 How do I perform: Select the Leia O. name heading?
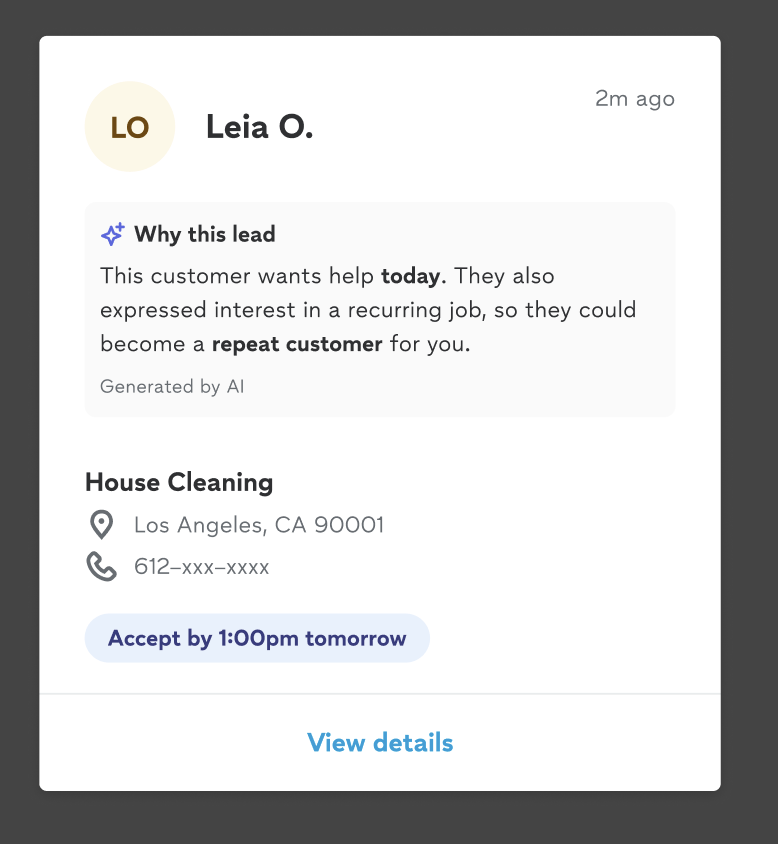pos(258,127)
